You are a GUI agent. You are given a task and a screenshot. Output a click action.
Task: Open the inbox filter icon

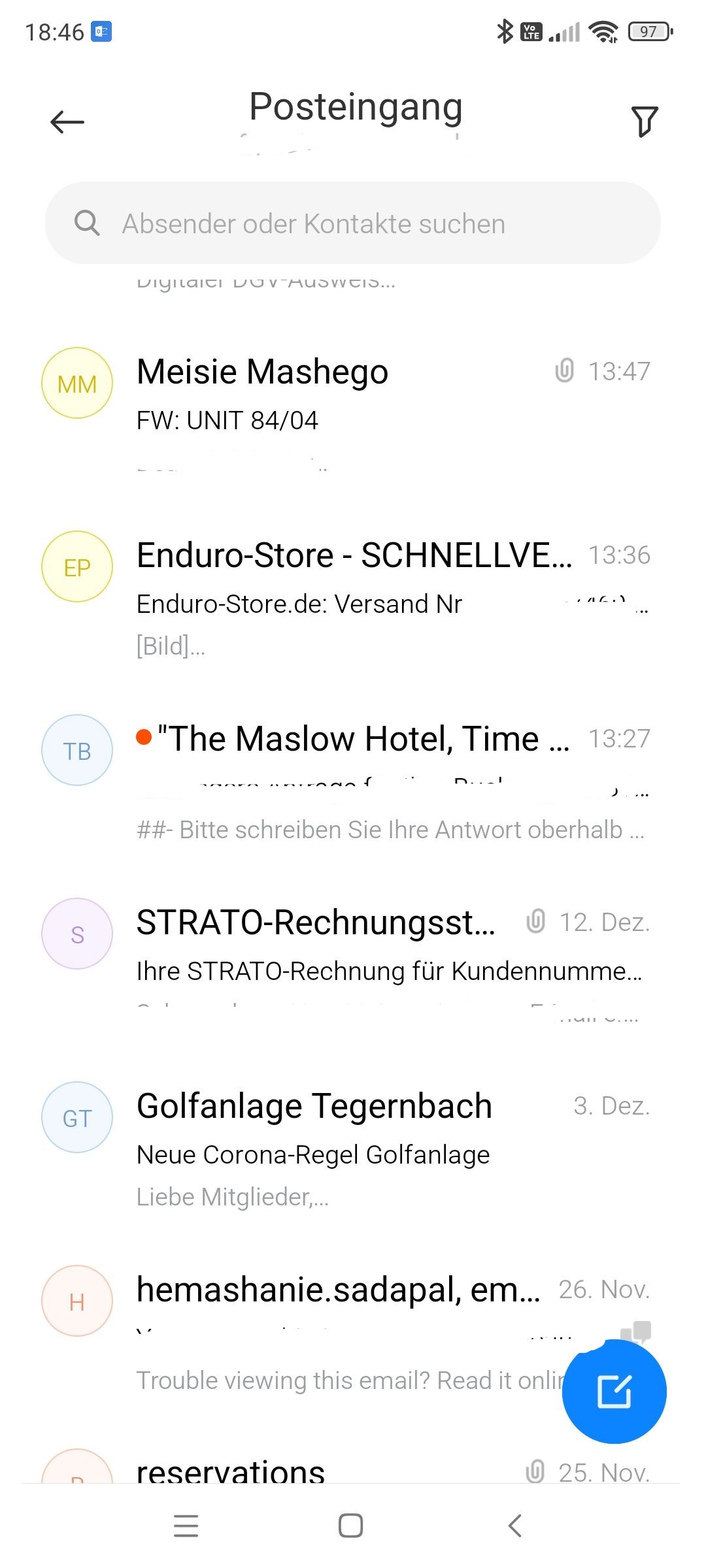tap(644, 122)
